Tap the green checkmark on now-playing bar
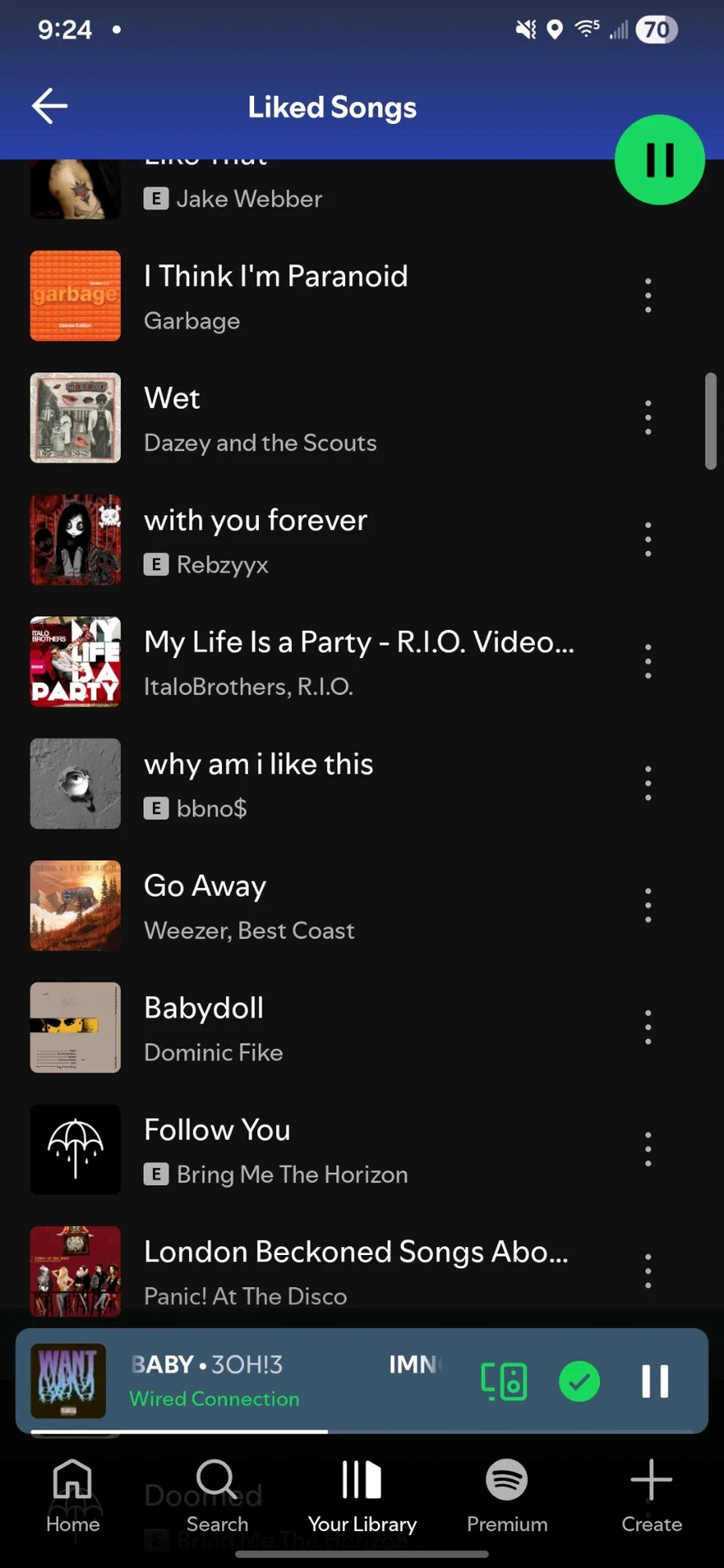The width and height of the screenshot is (724, 1568). [x=579, y=1381]
